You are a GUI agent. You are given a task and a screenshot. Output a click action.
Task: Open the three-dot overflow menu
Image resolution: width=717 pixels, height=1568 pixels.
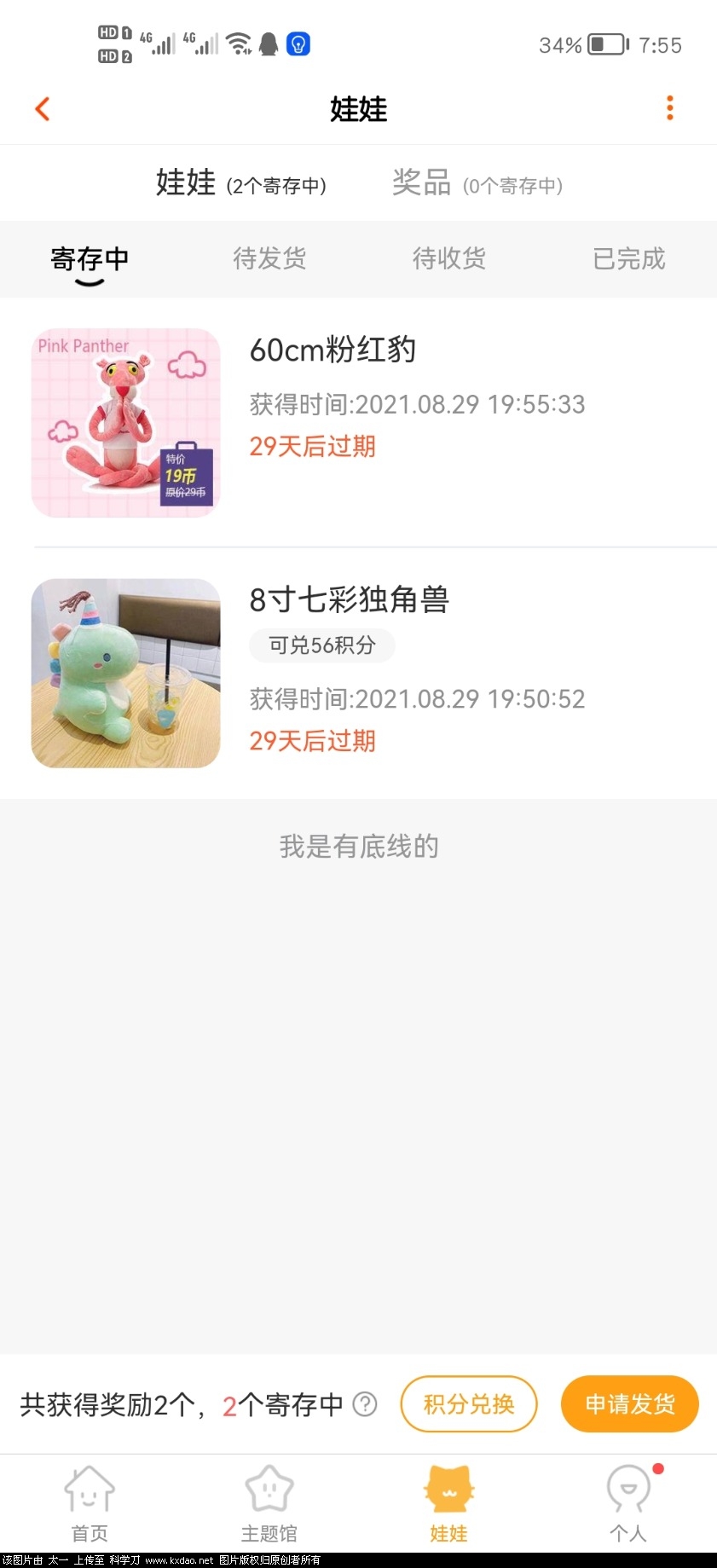point(669,108)
